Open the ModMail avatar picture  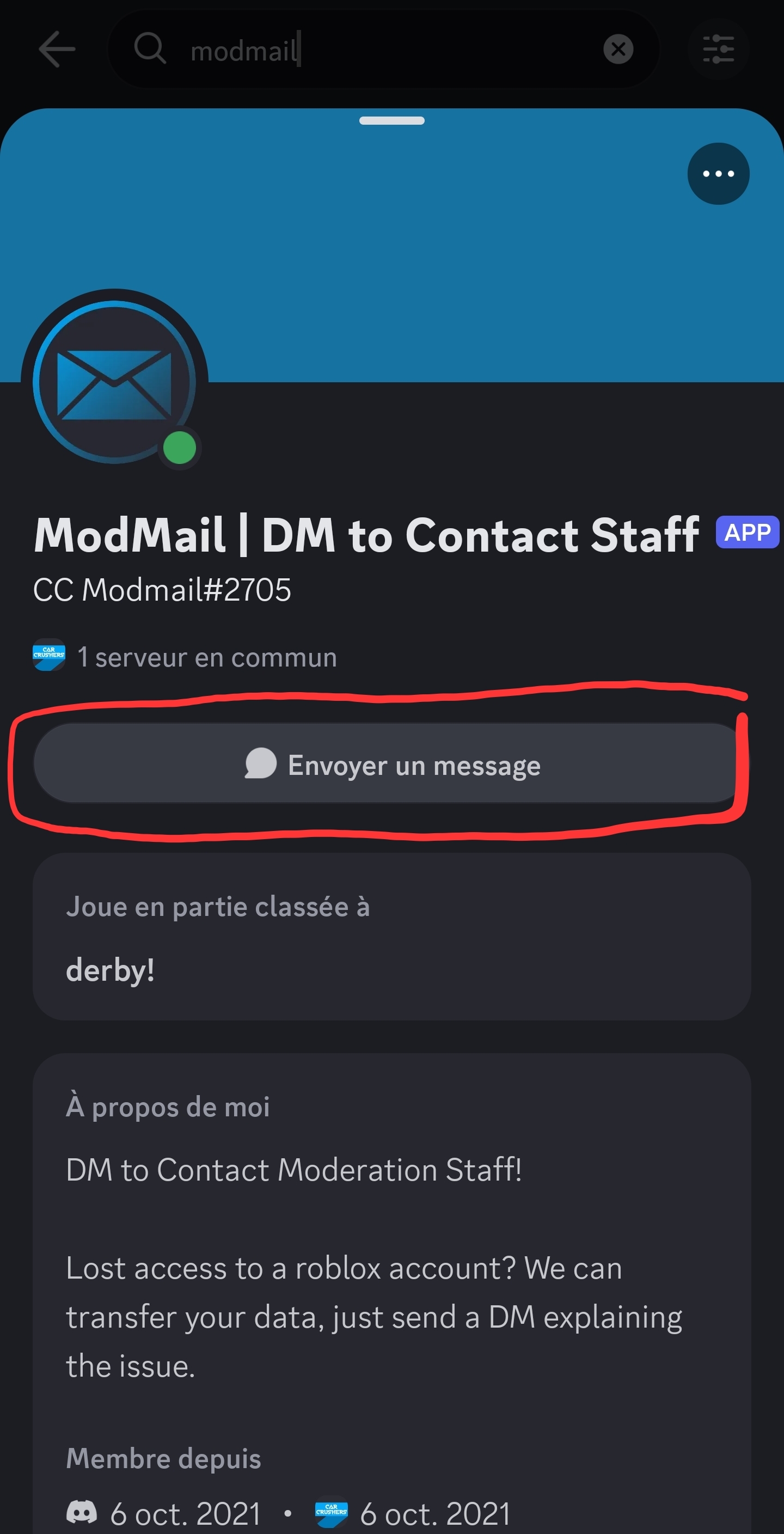[x=114, y=382]
